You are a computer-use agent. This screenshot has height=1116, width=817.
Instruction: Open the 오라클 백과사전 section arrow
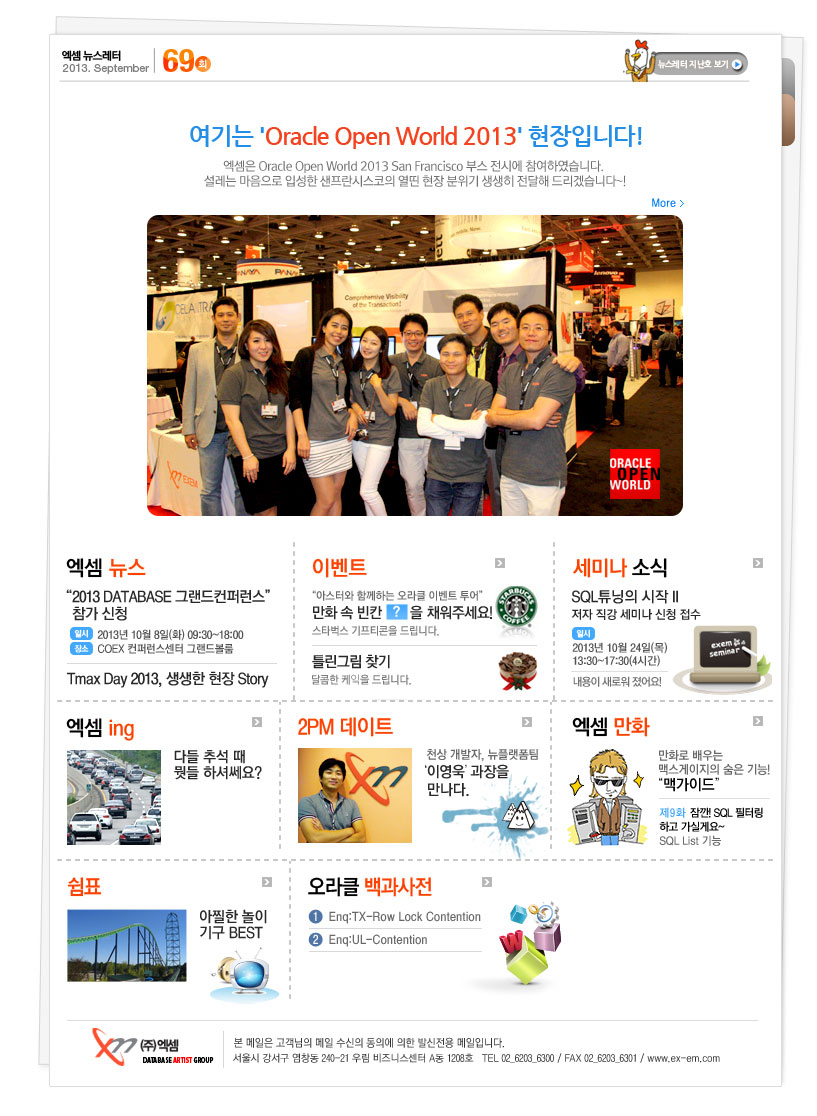[487, 882]
